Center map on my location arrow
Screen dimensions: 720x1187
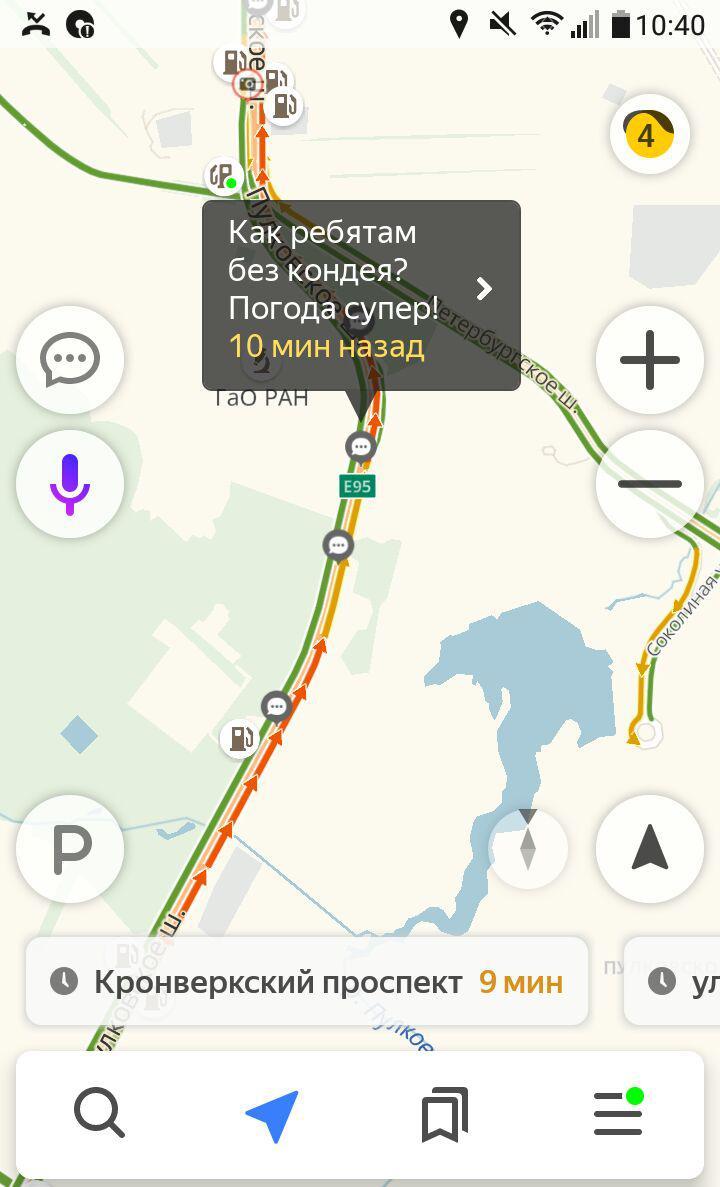click(x=650, y=849)
